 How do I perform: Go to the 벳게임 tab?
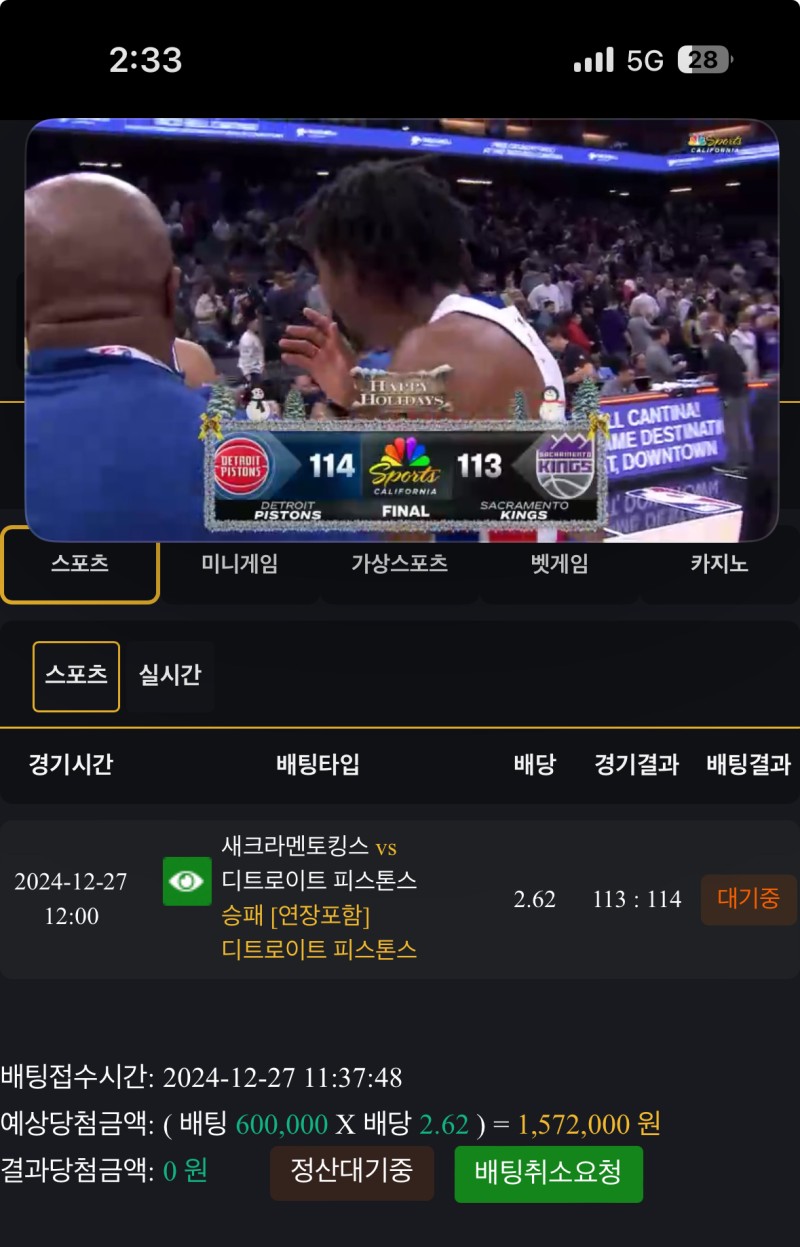[x=559, y=565]
